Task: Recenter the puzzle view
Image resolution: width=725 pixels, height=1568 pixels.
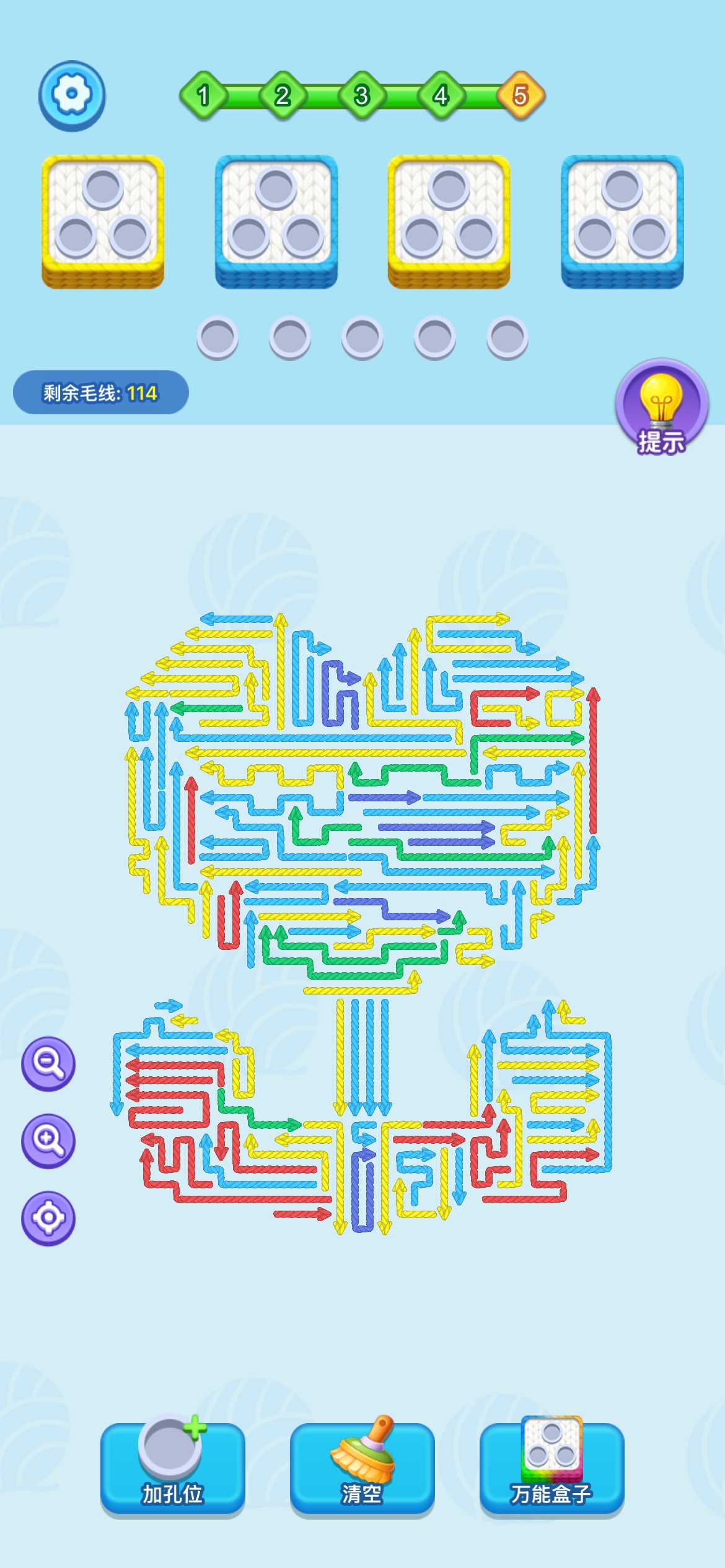Action: point(48,1217)
